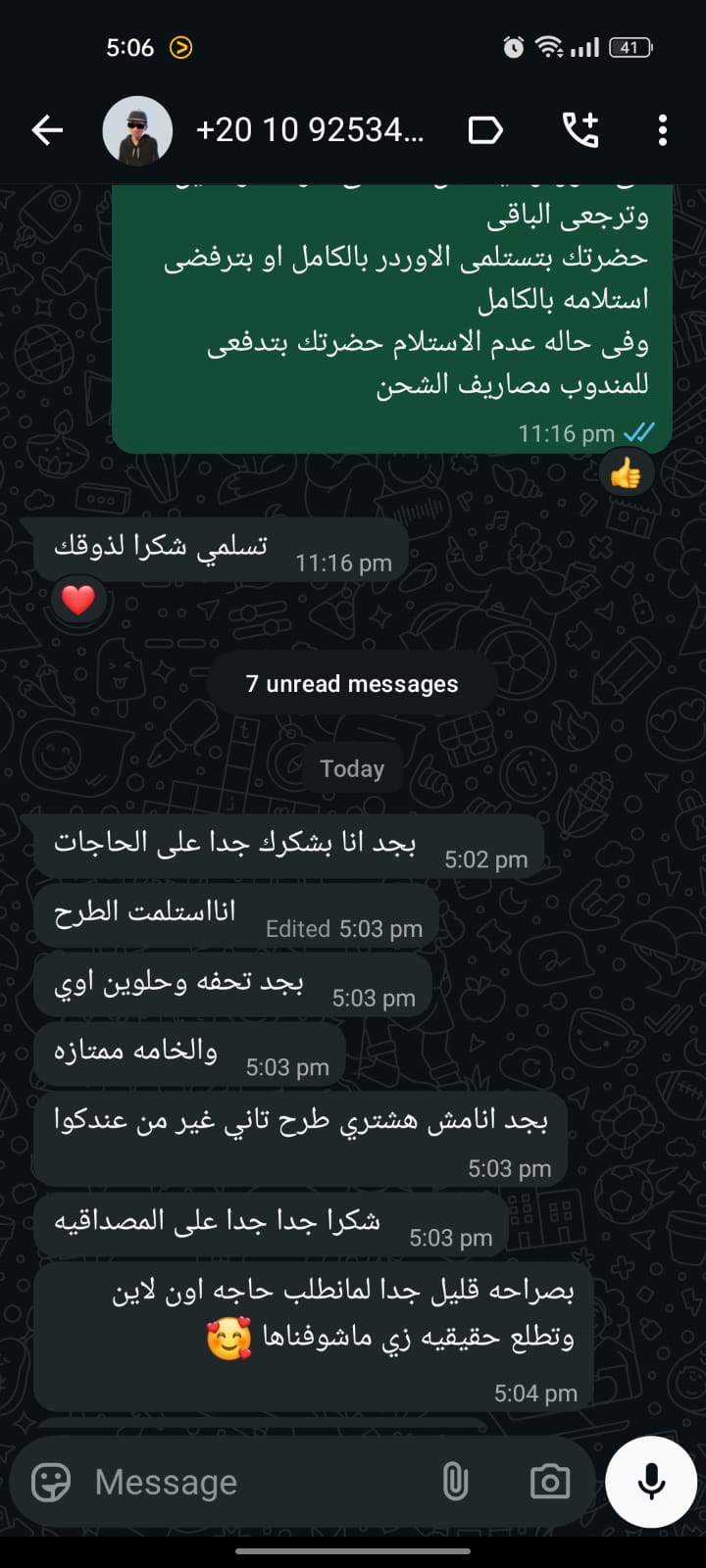Open contact info for +20 10 92534

[x=310, y=130]
